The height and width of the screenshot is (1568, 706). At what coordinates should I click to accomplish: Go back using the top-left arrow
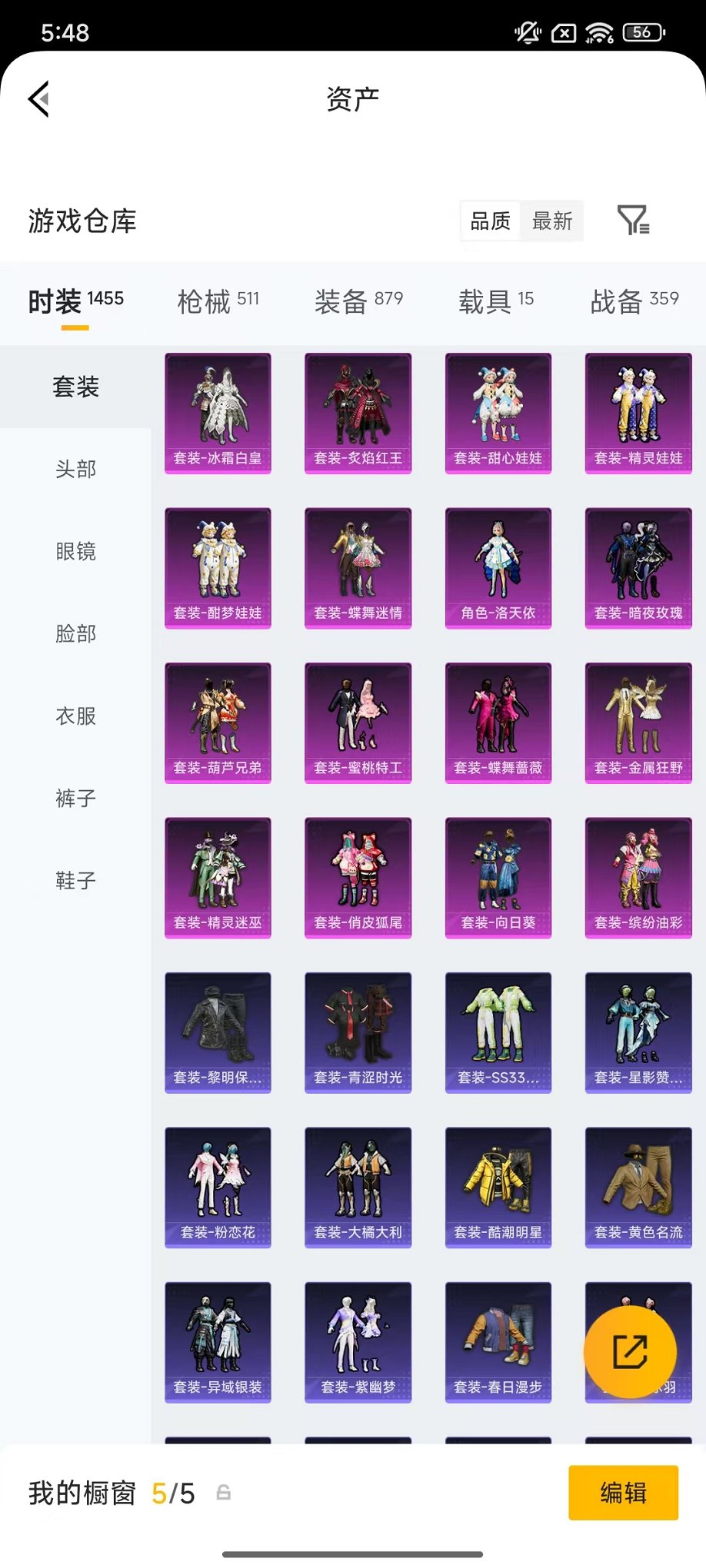(x=39, y=99)
